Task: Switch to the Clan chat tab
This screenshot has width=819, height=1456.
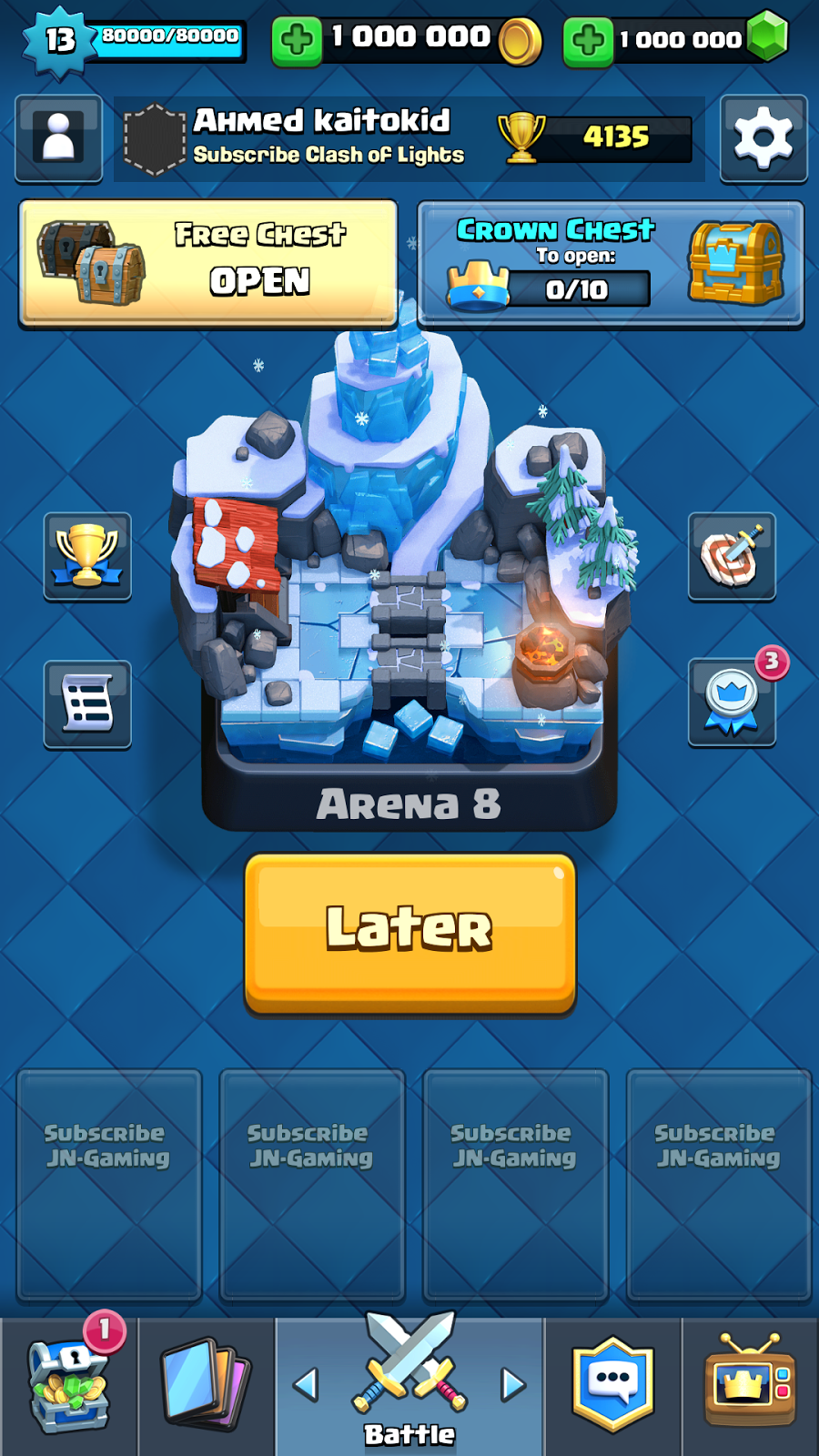Action: coord(613,1385)
